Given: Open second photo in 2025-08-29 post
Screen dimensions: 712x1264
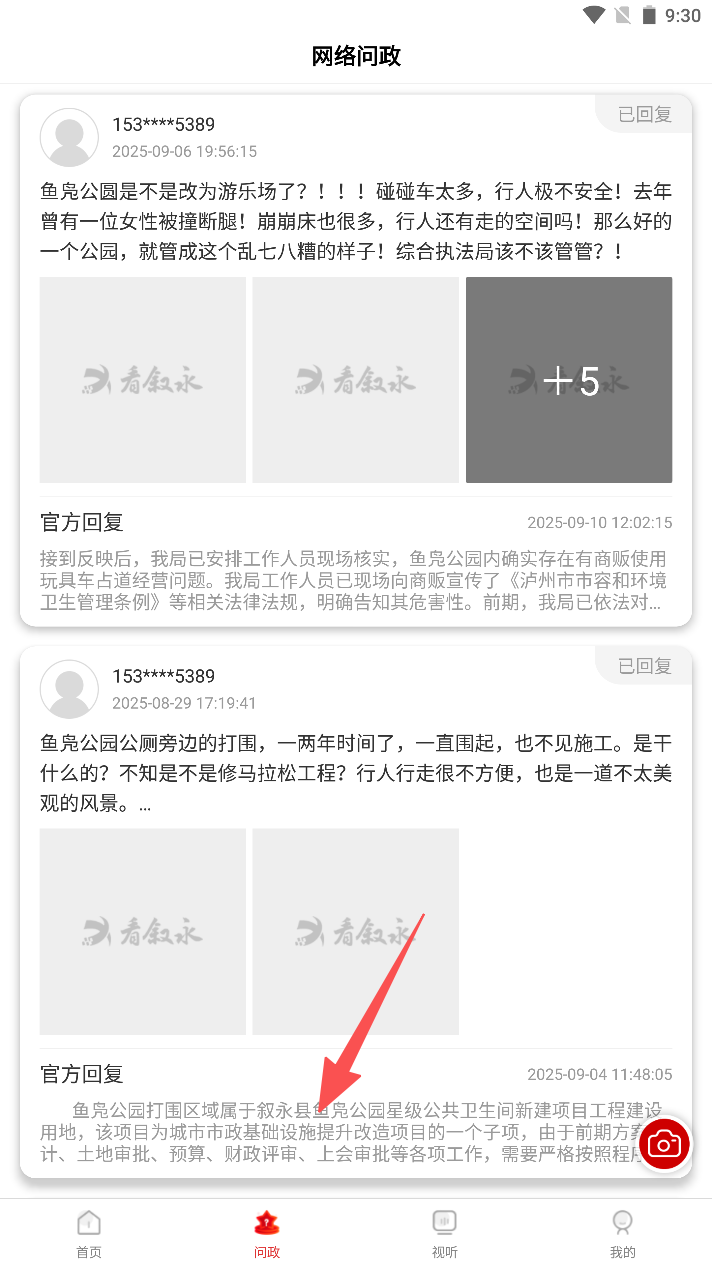Looking at the screenshot, I should click(x=356, y=931).
